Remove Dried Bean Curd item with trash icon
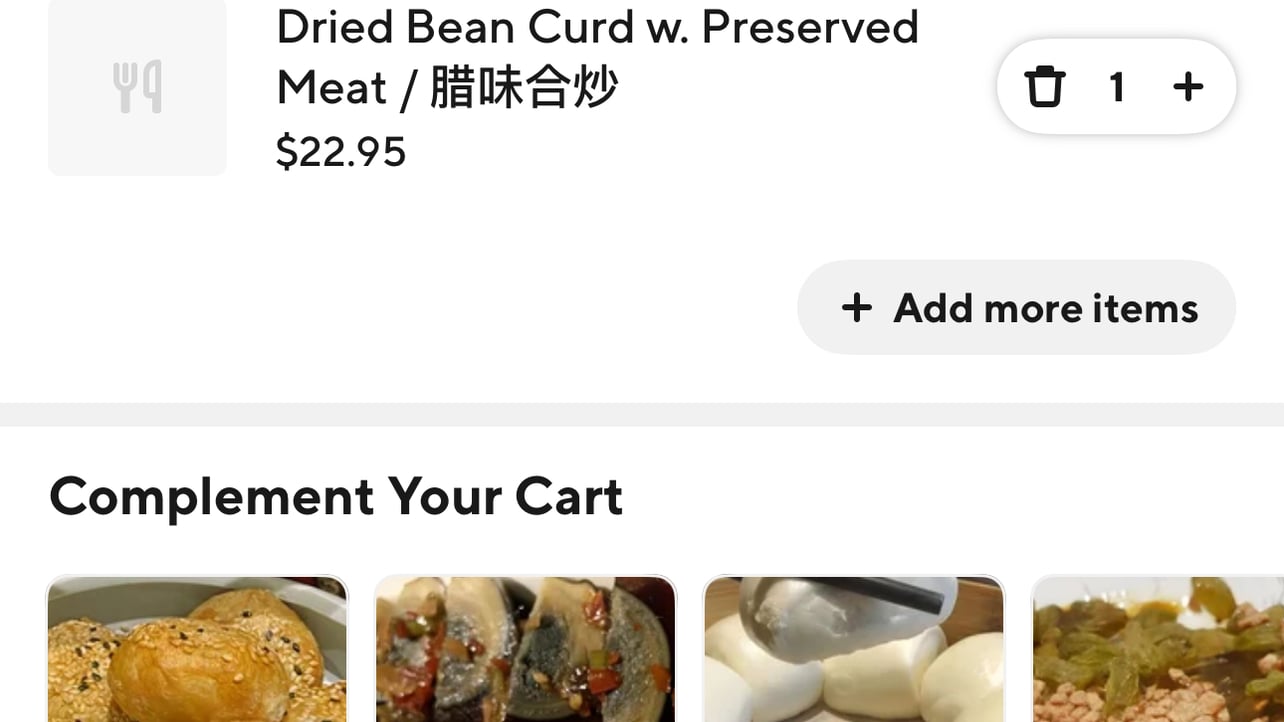Viewport: 1284px width, 722px height. pyautogui.click(x=1044, y=88)
